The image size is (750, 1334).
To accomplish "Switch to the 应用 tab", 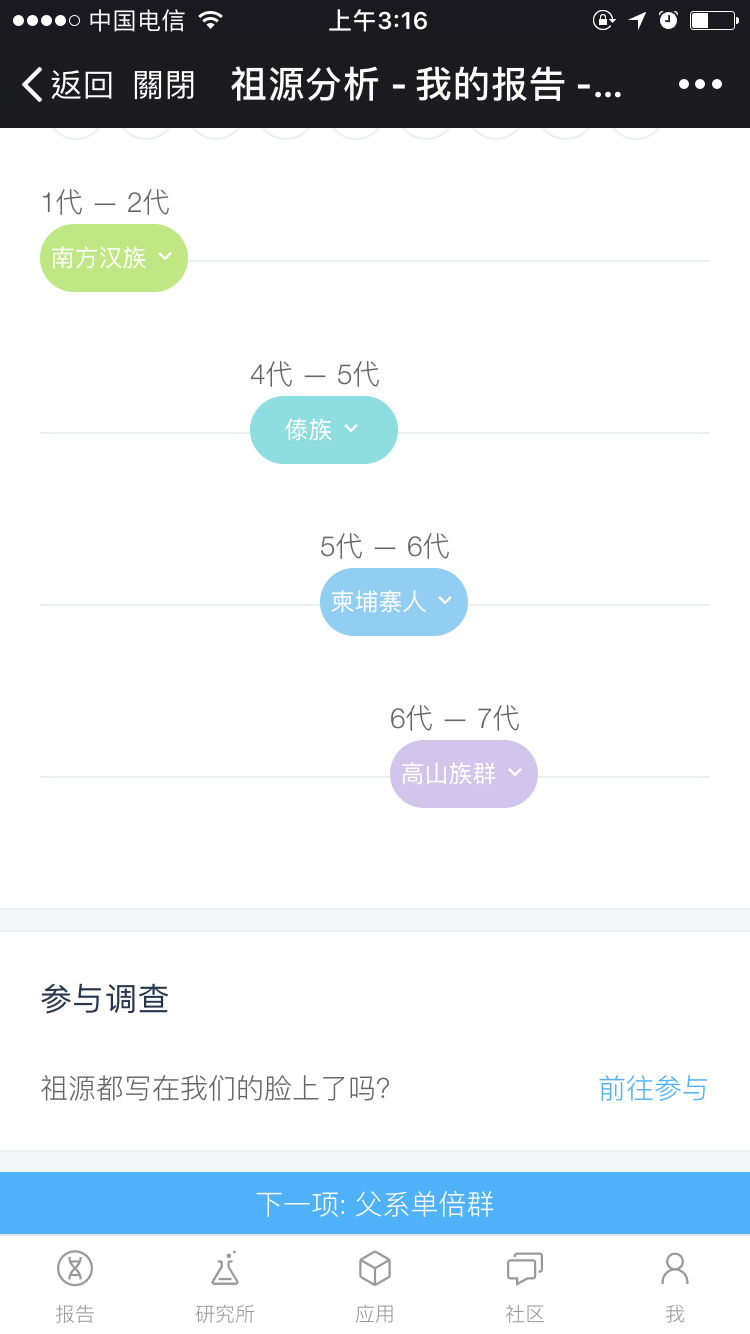I will point(375,1286).
